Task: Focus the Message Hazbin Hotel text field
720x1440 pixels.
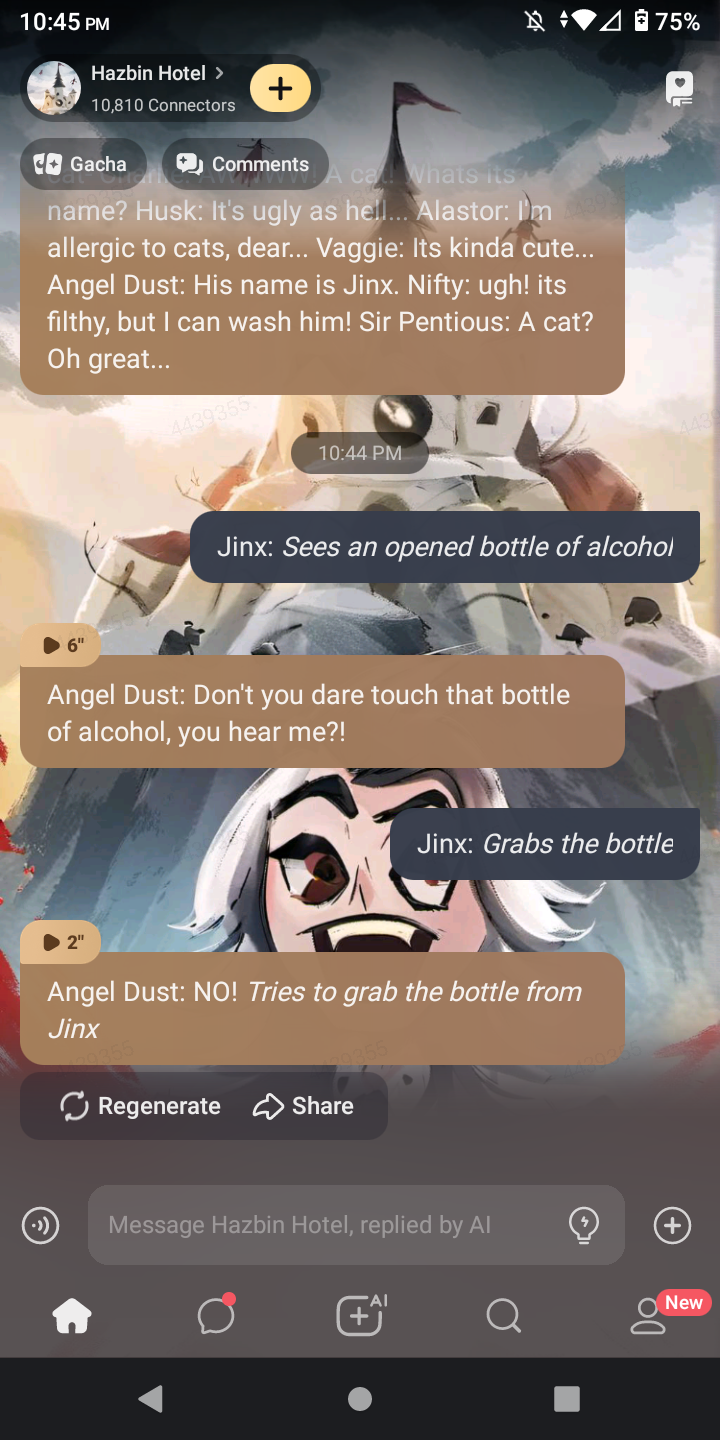Action: coord(320,1225)
